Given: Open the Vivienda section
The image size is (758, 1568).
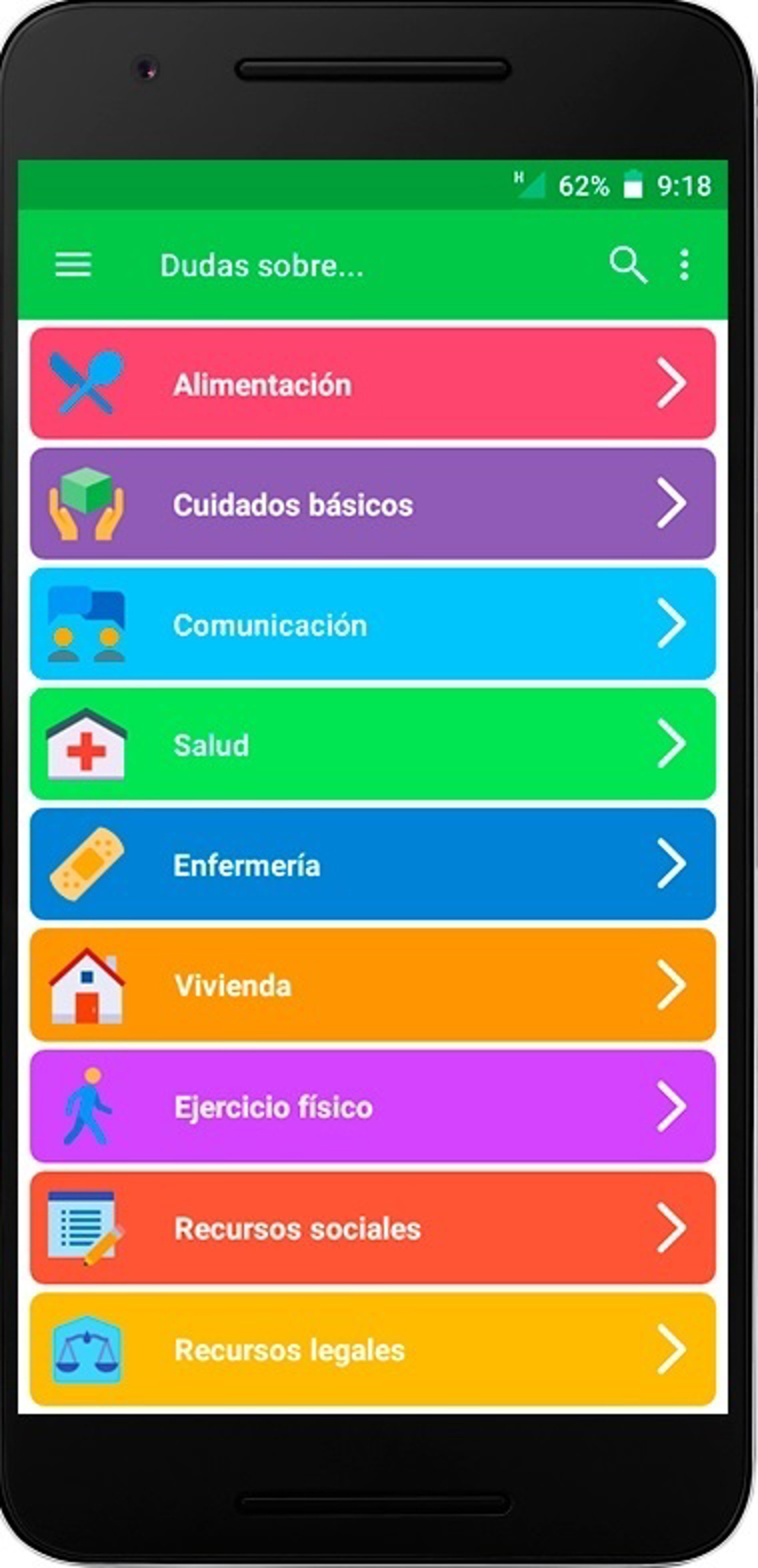Looking at the screenshot, I should (x=373, y=985).
